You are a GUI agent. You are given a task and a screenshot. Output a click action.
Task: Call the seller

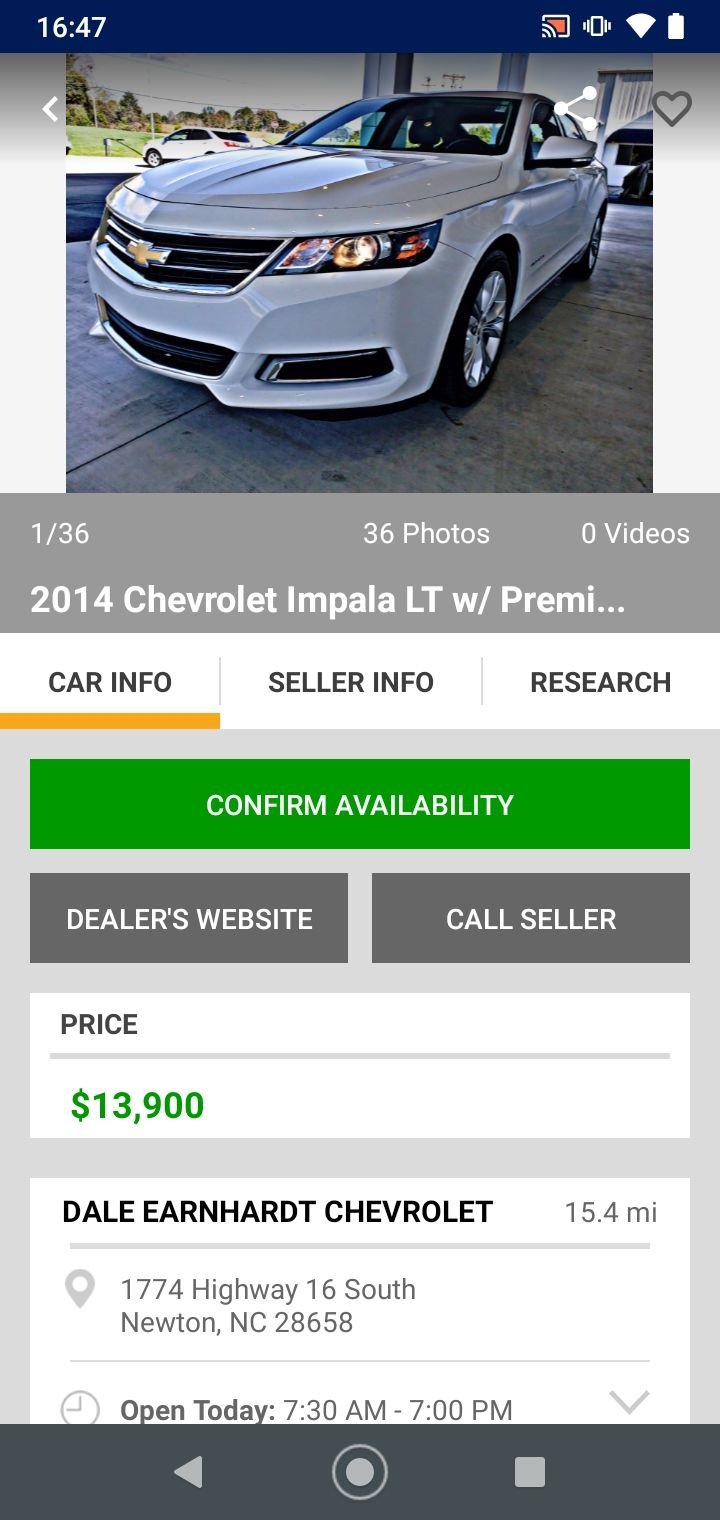(531, 918)
